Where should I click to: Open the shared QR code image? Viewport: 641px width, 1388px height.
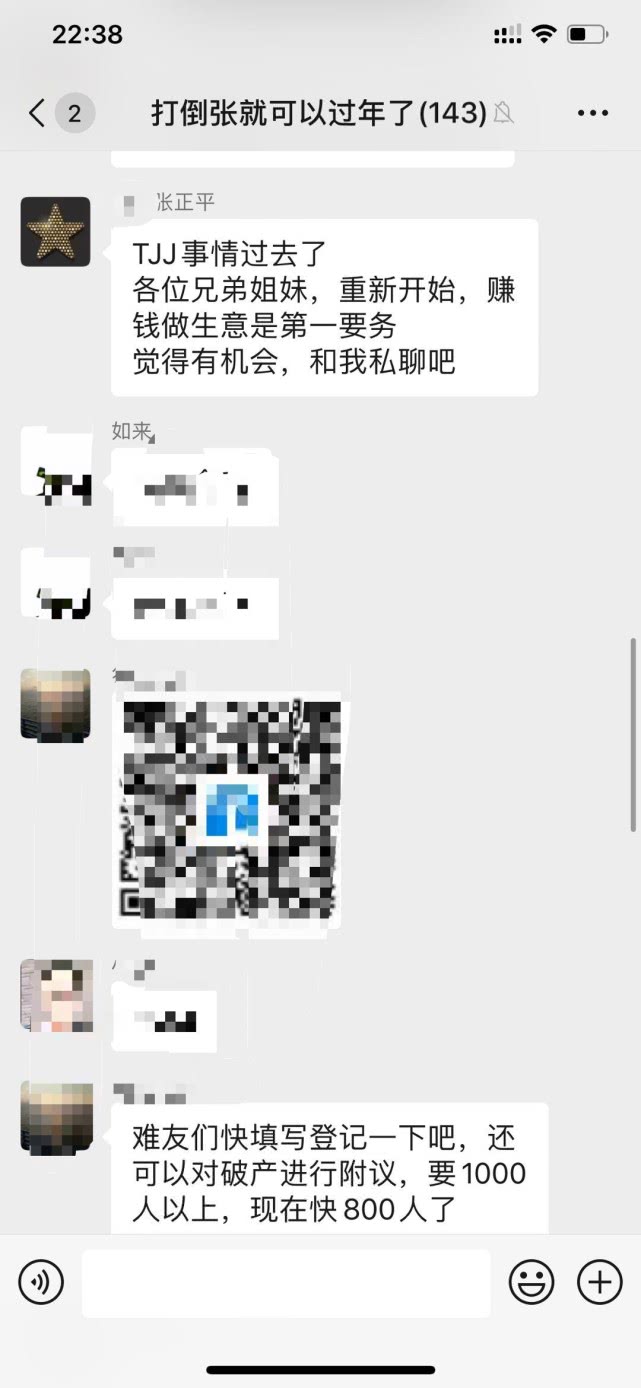coord(231,811)
